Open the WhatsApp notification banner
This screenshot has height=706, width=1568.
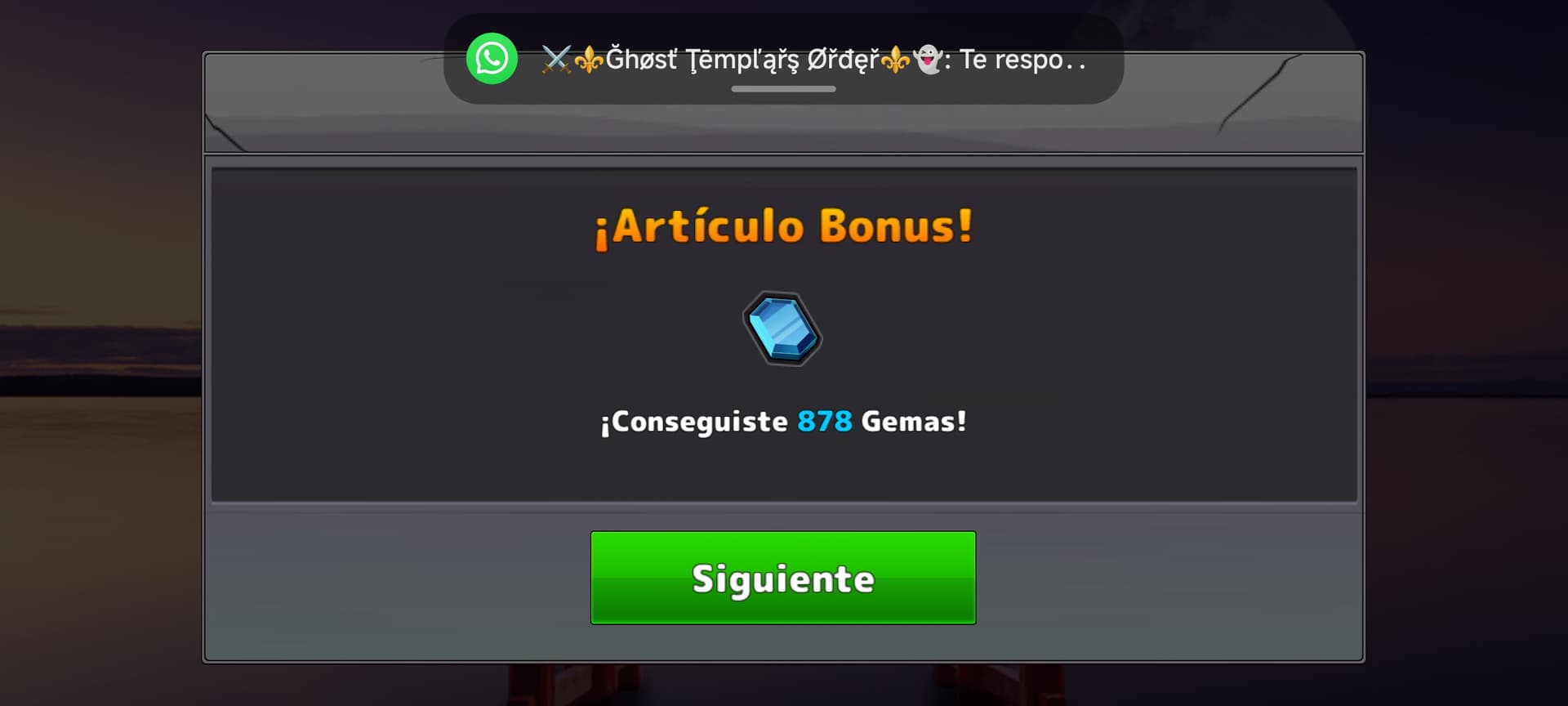[x=782, y=59]
